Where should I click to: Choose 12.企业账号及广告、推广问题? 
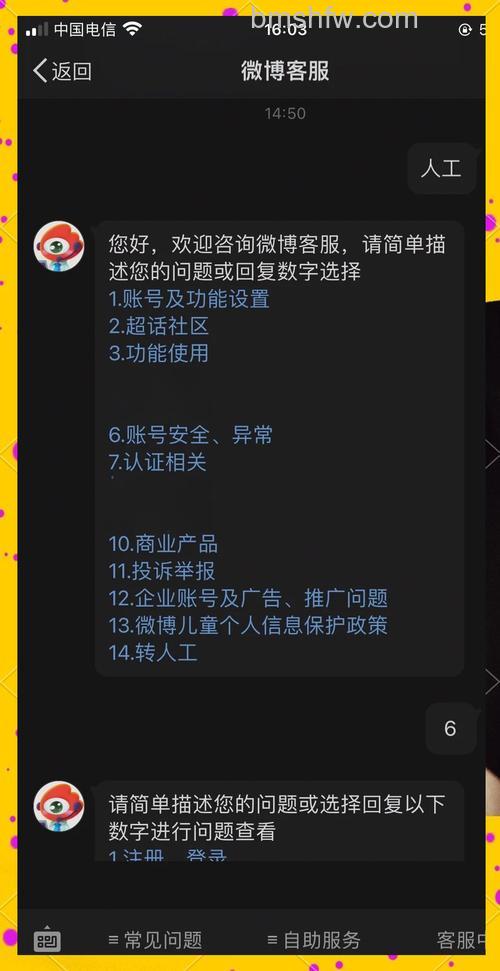[x=248, y=599]
